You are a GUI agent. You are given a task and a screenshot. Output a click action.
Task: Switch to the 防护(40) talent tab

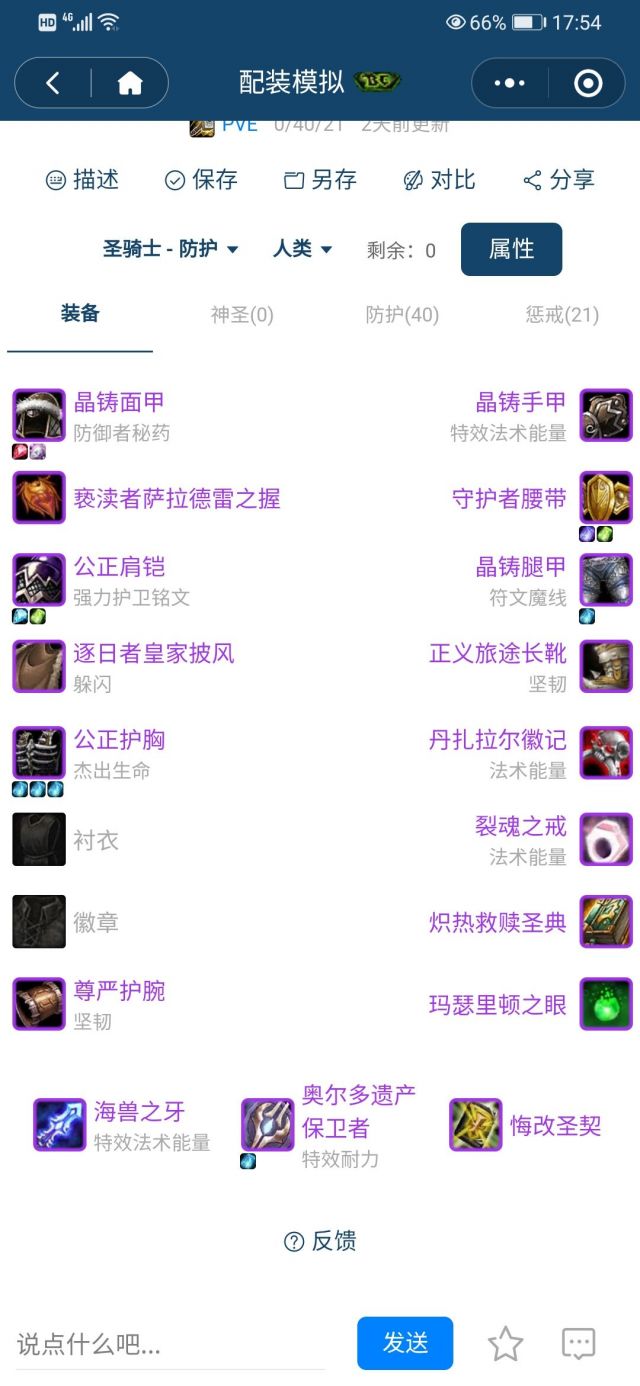click(x=402, y=315)
